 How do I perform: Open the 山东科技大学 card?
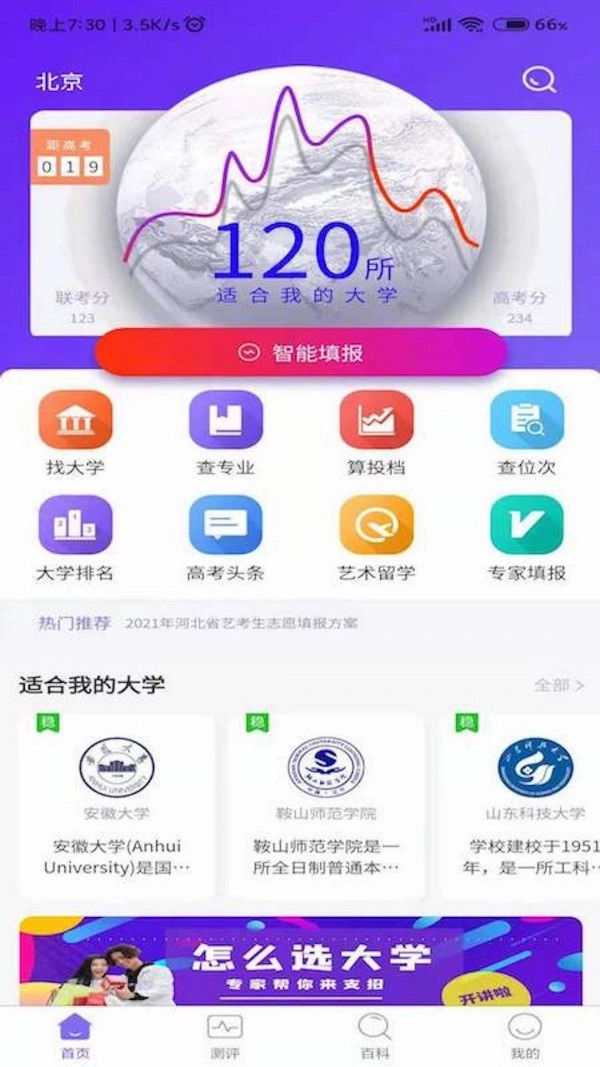click(520, 805)
